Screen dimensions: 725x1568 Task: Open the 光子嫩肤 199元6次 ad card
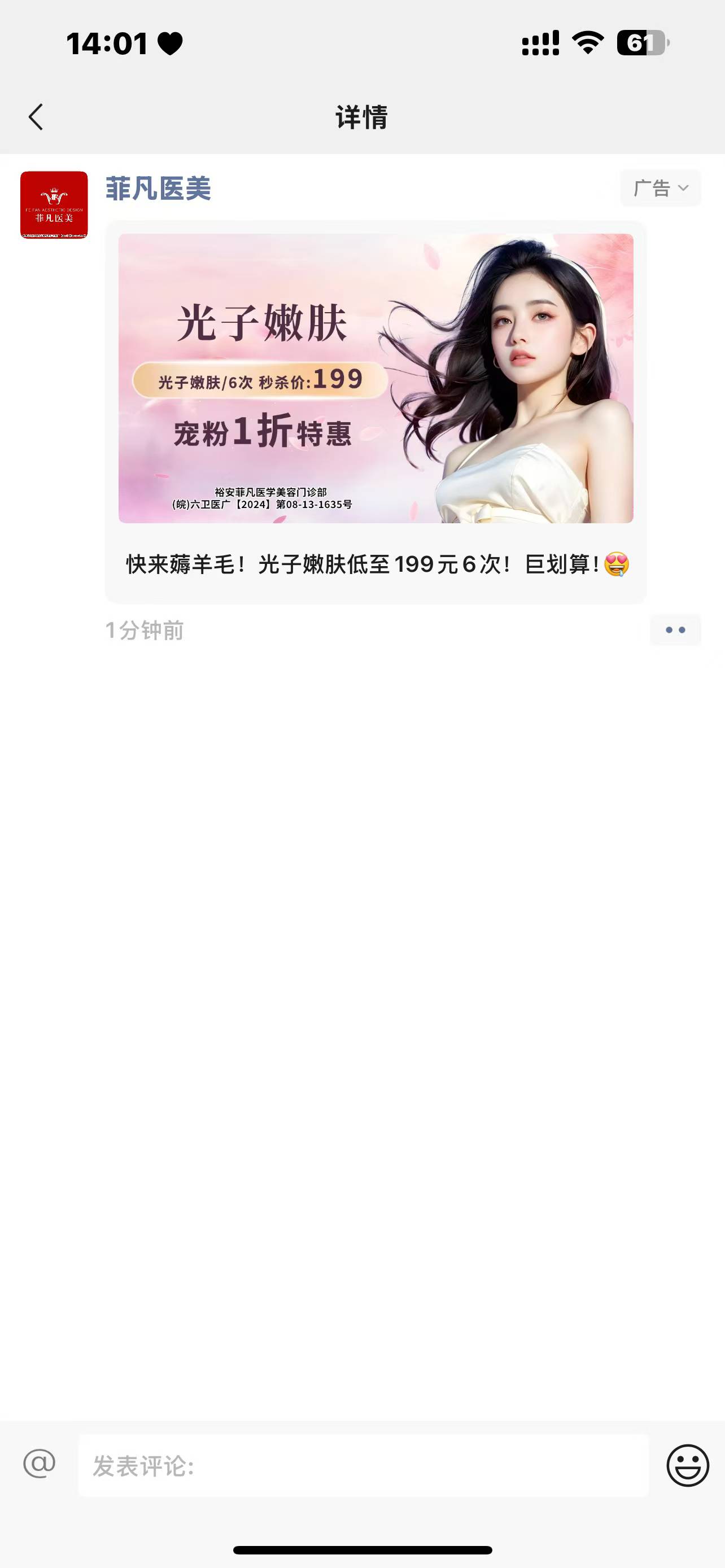tap(375, 412)
